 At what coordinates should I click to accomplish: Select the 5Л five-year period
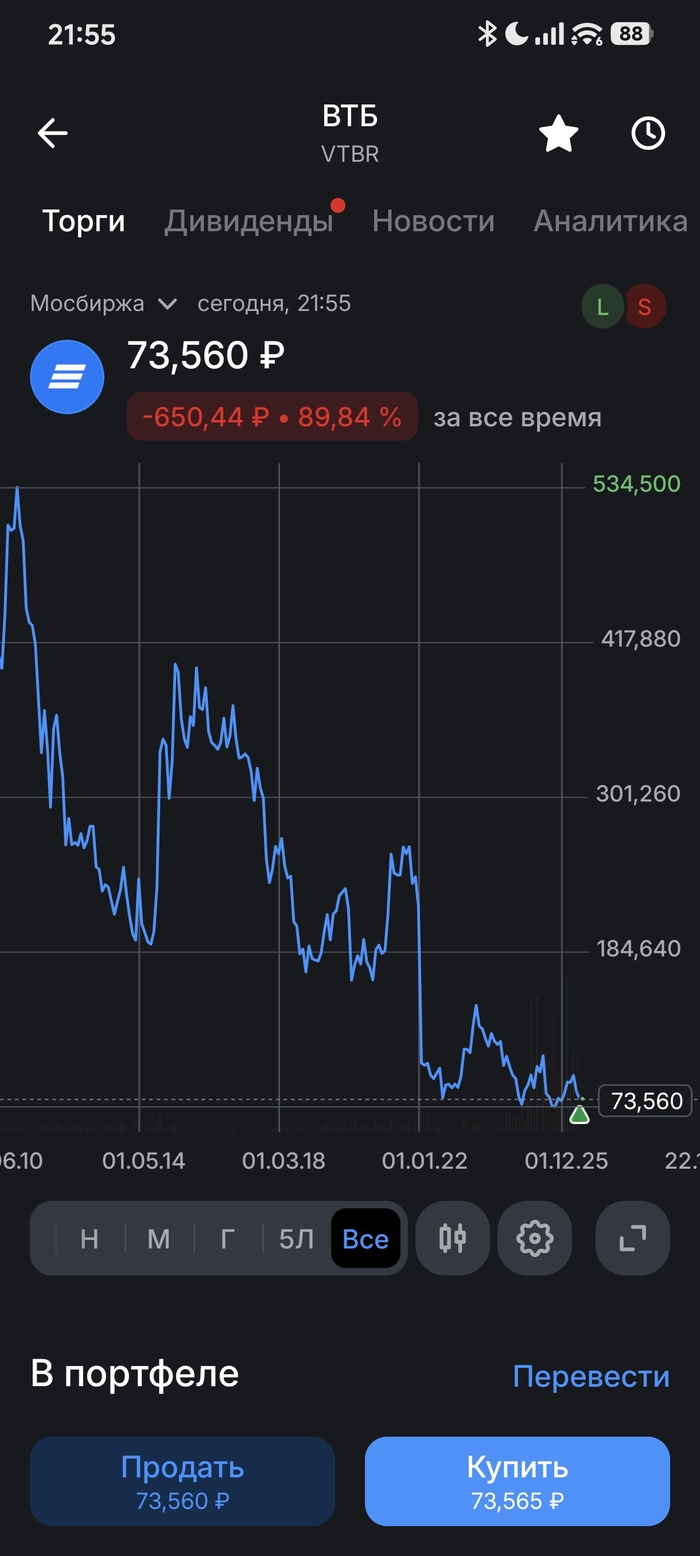(296, 1239)
